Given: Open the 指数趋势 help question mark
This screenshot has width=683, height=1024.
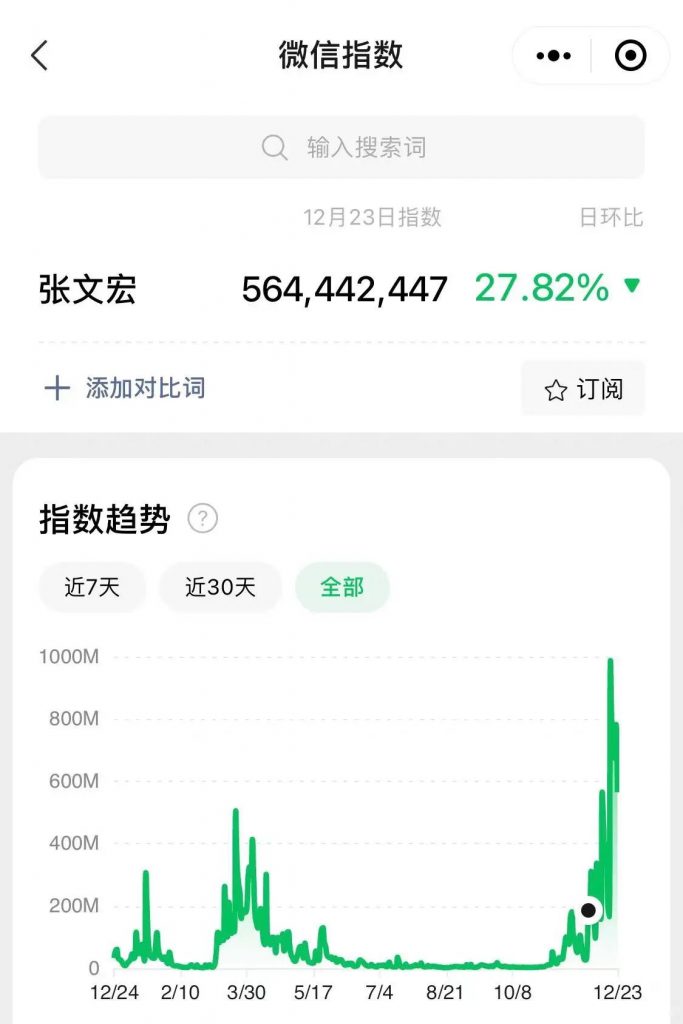Looking at the screenshot, I should point(203,519).
